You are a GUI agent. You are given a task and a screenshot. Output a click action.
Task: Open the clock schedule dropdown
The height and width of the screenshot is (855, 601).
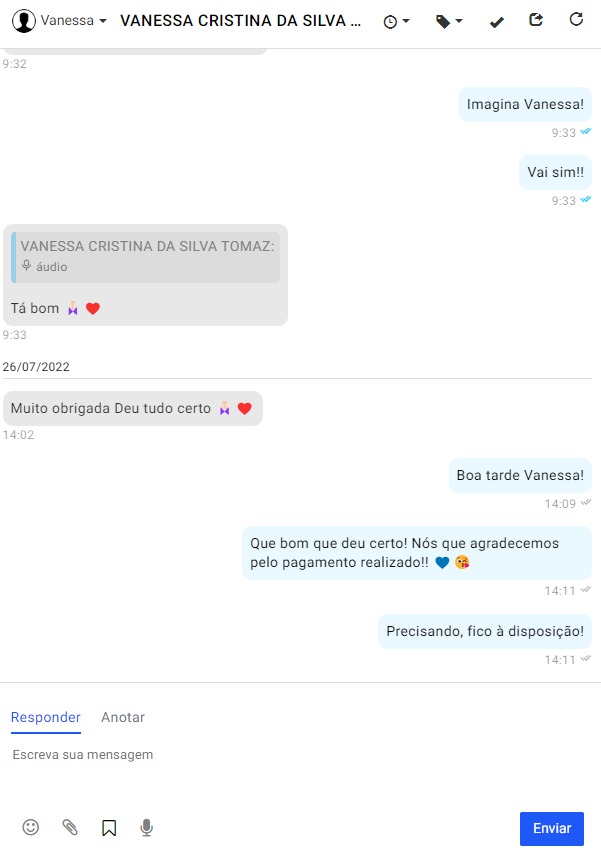click(x=396, y=21)
